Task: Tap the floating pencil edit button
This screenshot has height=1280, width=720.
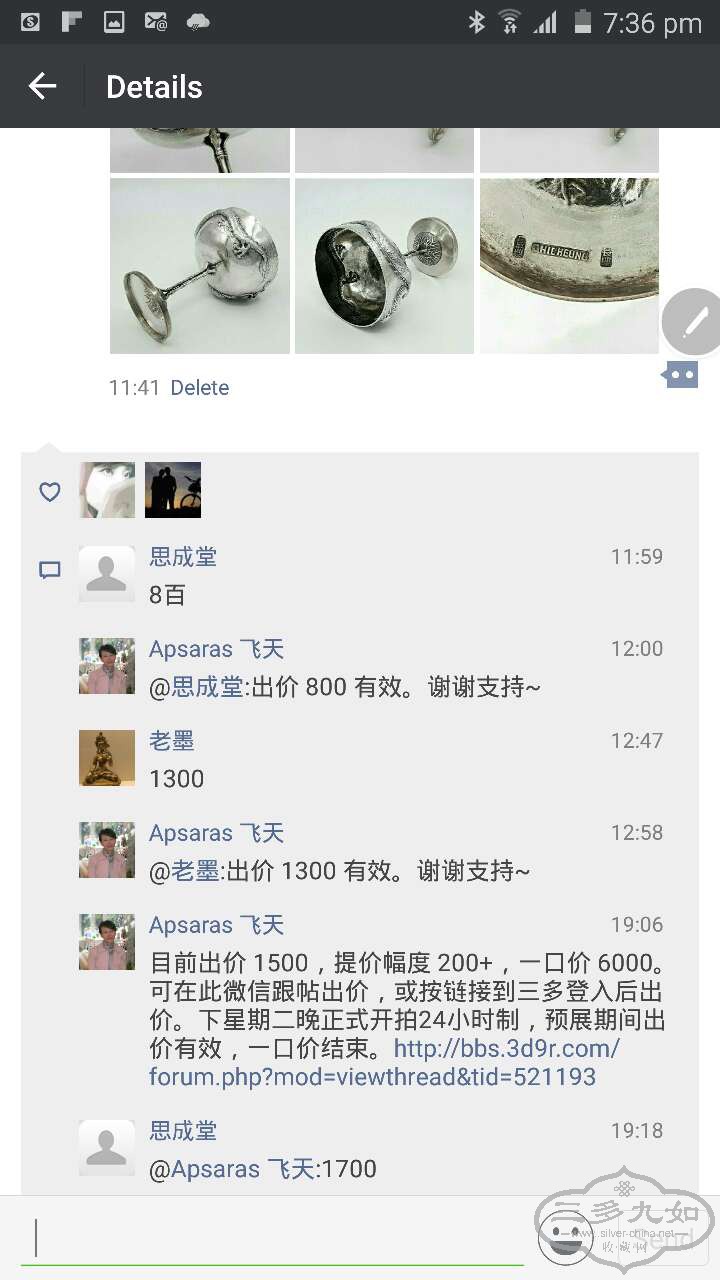Action: tap(694, 322)
